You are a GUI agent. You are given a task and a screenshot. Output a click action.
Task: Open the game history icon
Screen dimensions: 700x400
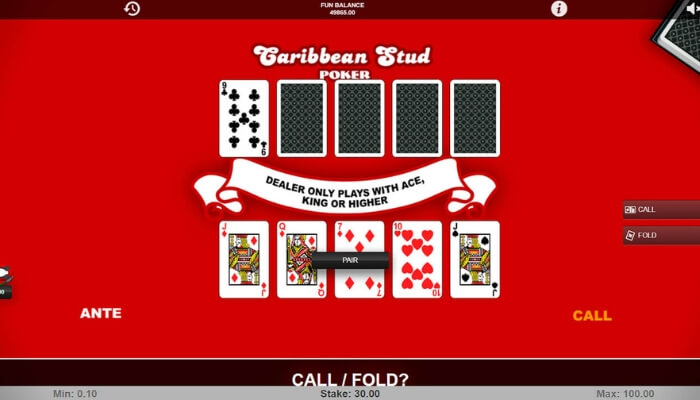pos(132,8)
